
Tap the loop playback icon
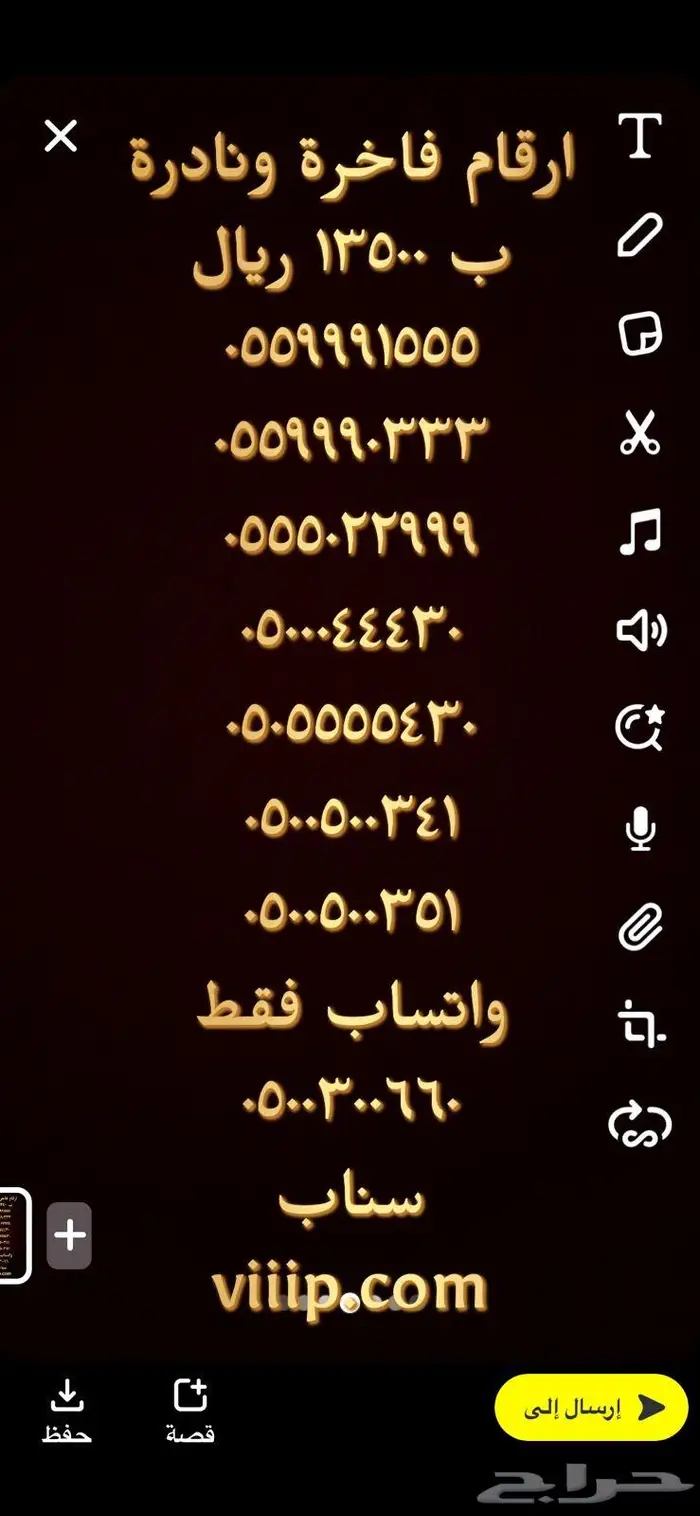point(640,1124)
